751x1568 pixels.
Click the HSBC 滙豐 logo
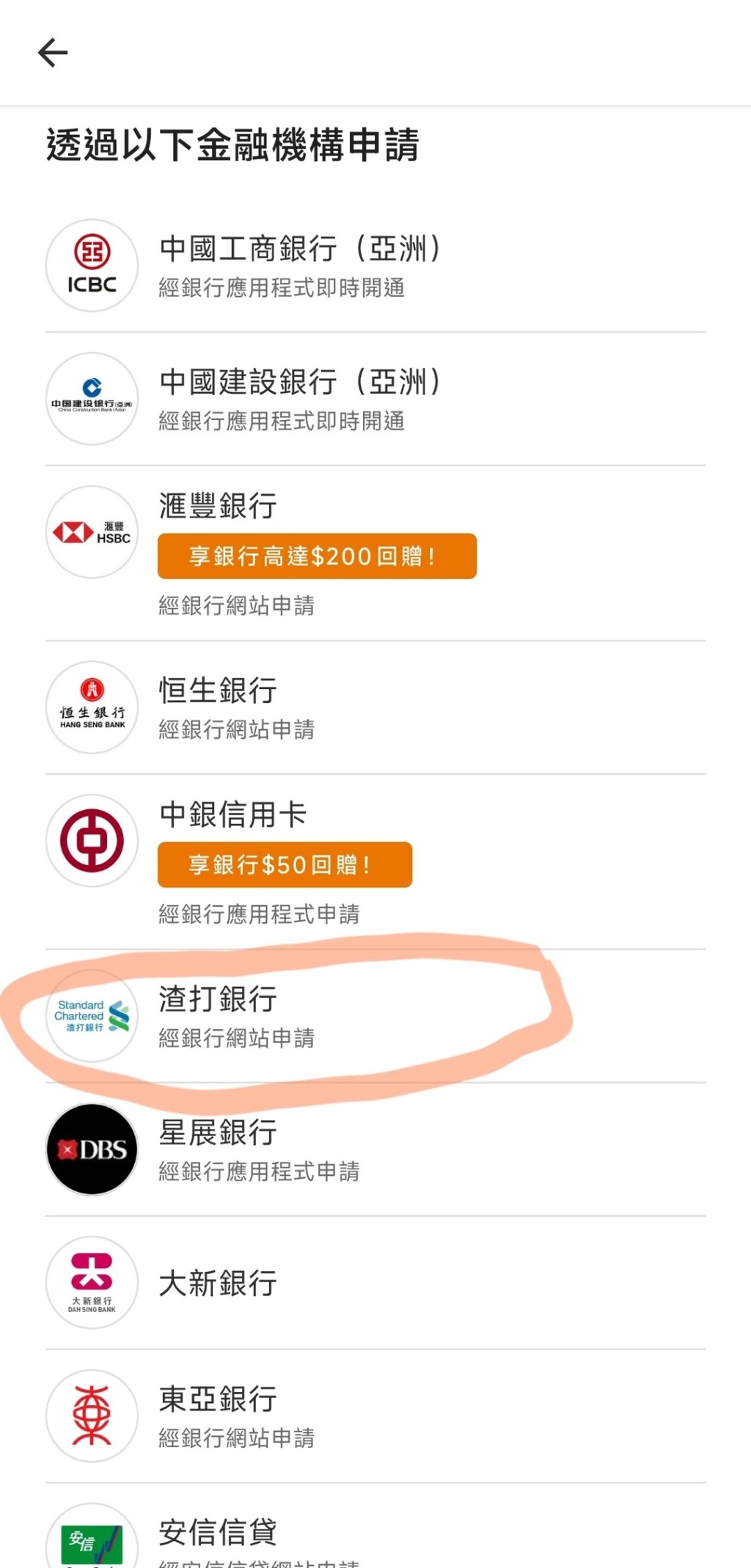pos(91,534)
